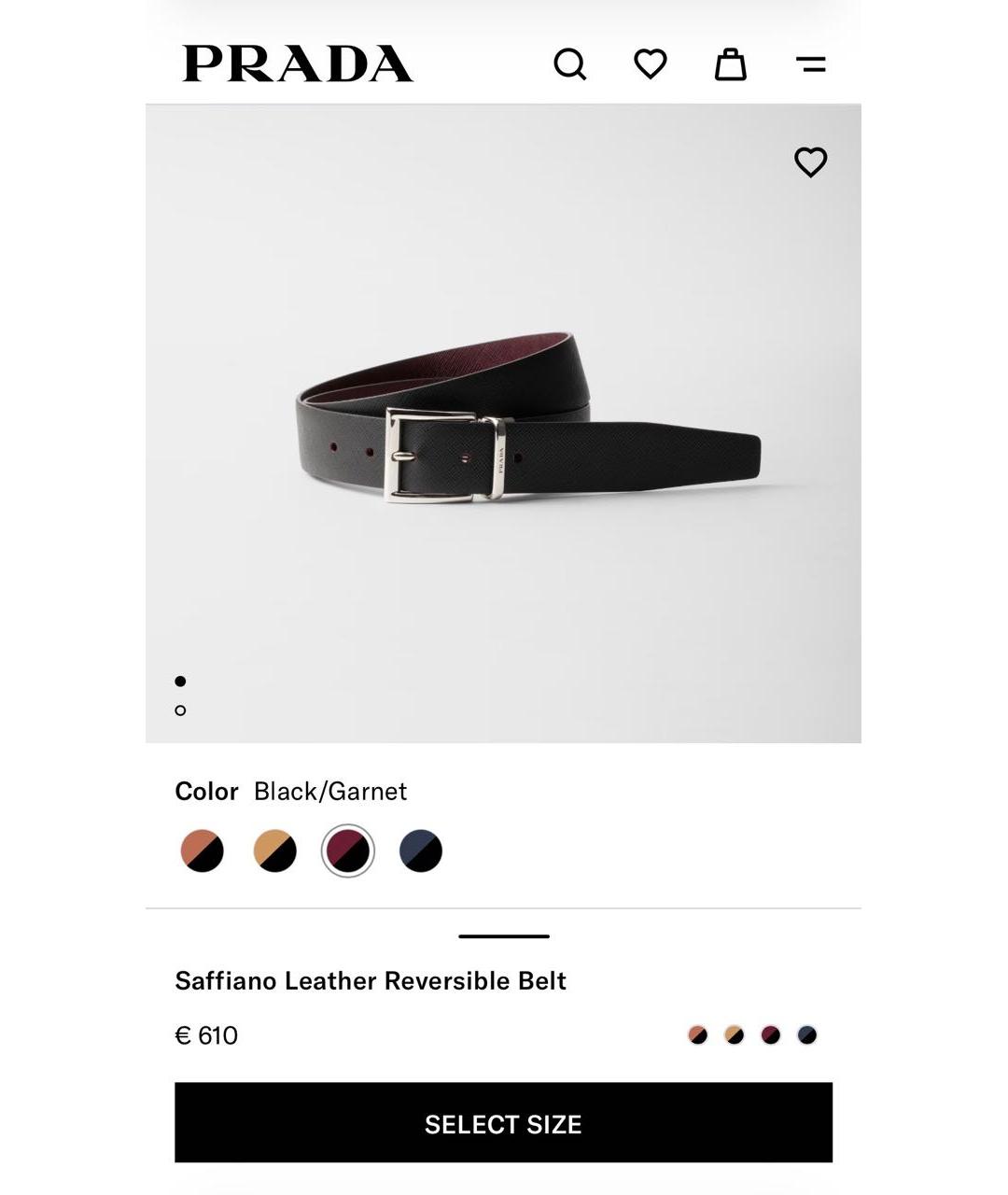Select the black and brick-brown color swatch
Image resolution: width=1008 pixels, height=1195 pixels.
click(203, 851)
